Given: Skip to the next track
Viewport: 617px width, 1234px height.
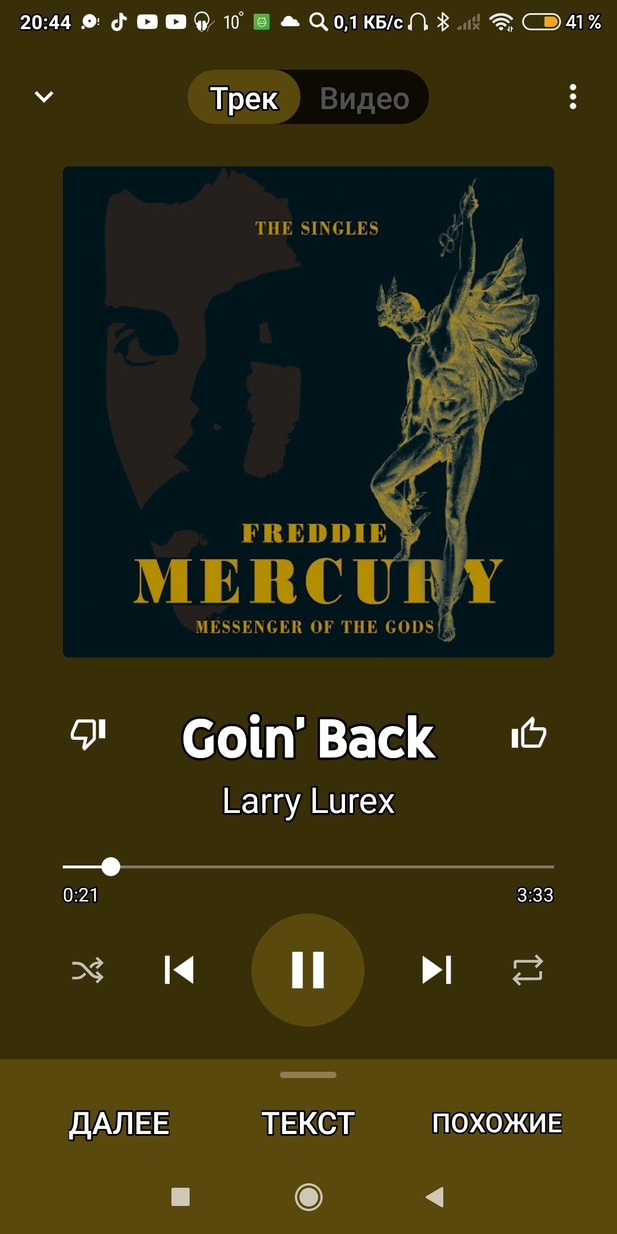Looking at the screenshot, I should [x=436, y=970].
